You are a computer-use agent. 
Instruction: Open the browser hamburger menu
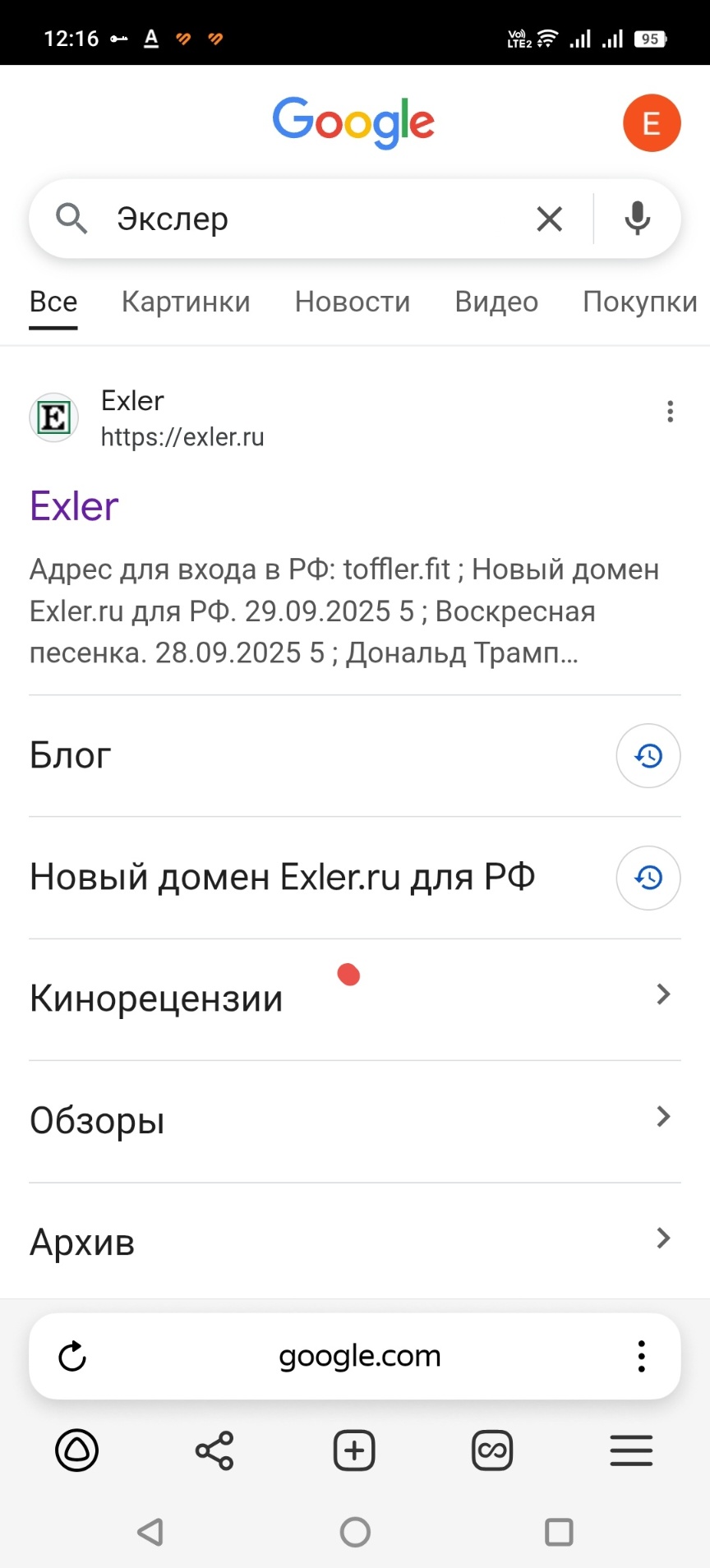pyautogui.click(x=631, y=1450)
